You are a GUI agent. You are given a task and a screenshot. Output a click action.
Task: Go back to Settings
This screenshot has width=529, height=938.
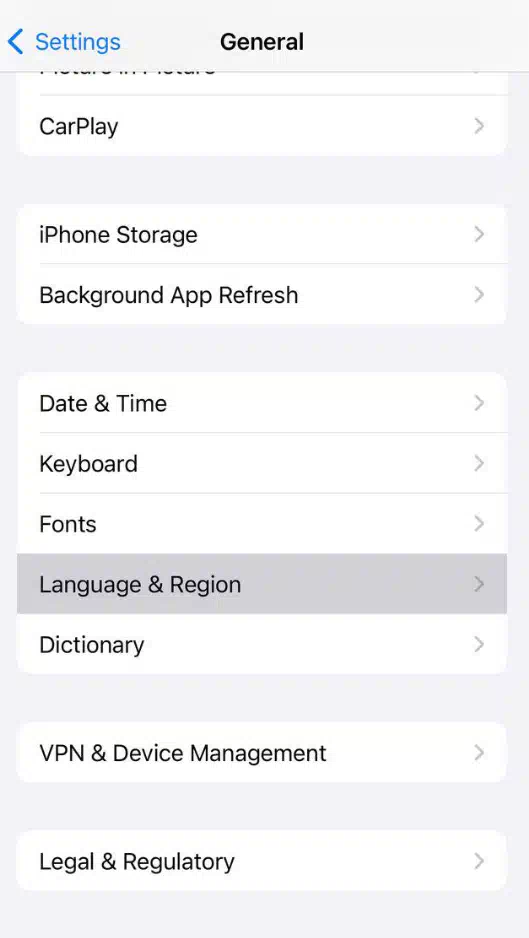point(64,42)
